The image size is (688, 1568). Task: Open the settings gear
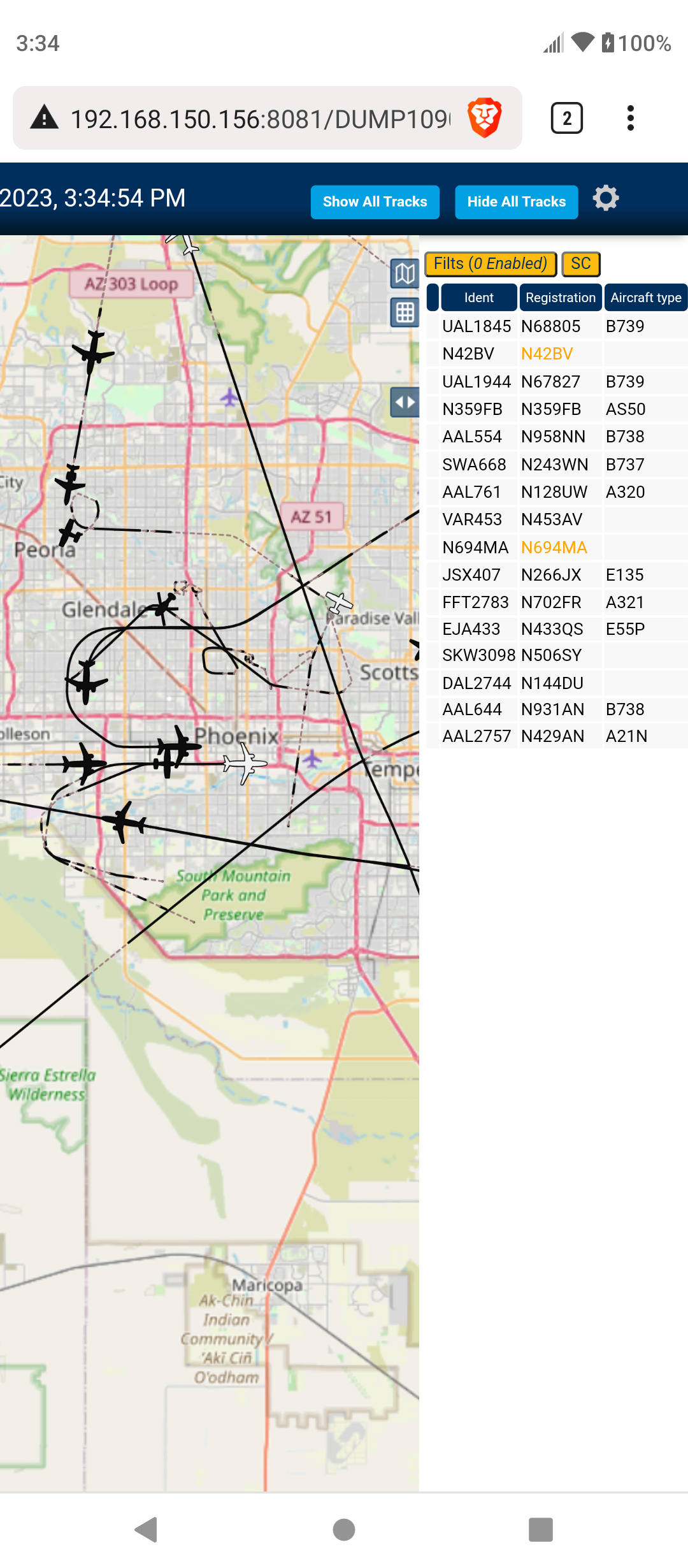pos(606,198)
